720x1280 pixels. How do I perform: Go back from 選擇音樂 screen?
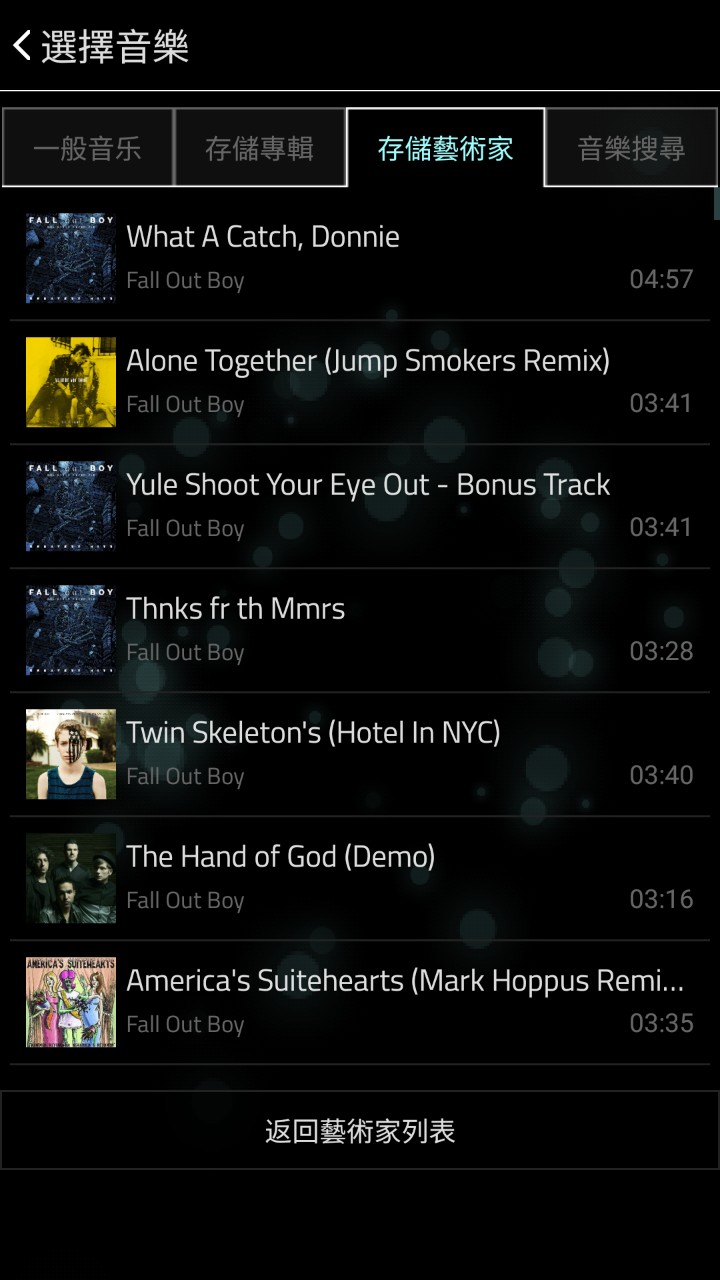24,46
